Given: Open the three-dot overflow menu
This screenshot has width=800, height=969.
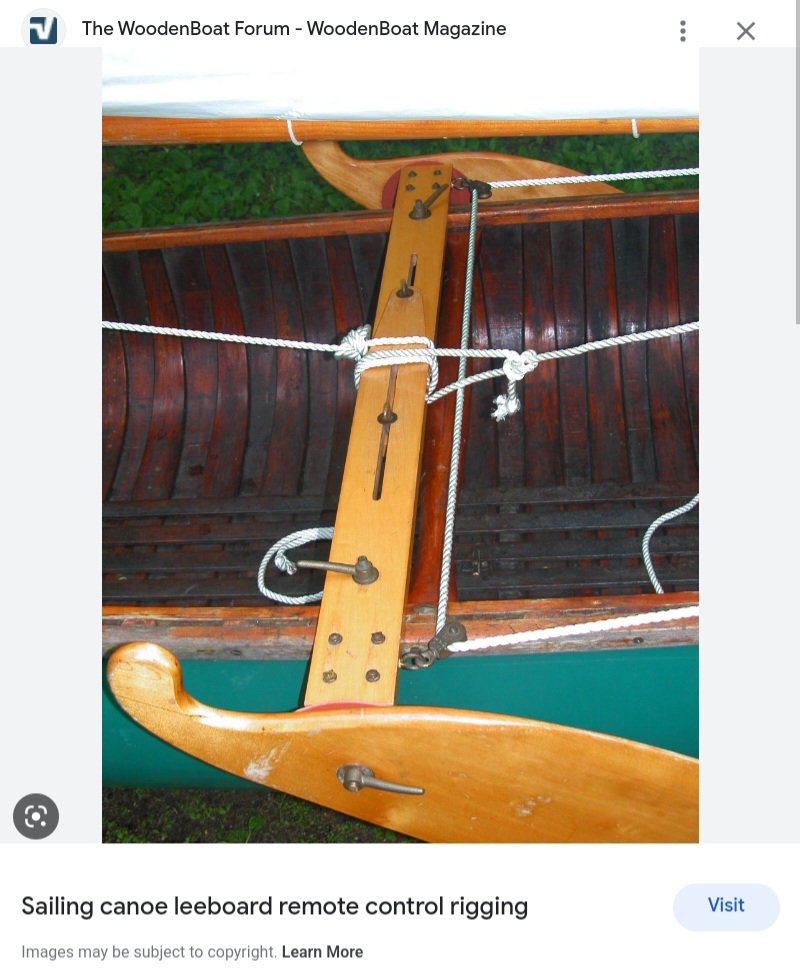Looking at the screenshot, I should click(683, 31).
